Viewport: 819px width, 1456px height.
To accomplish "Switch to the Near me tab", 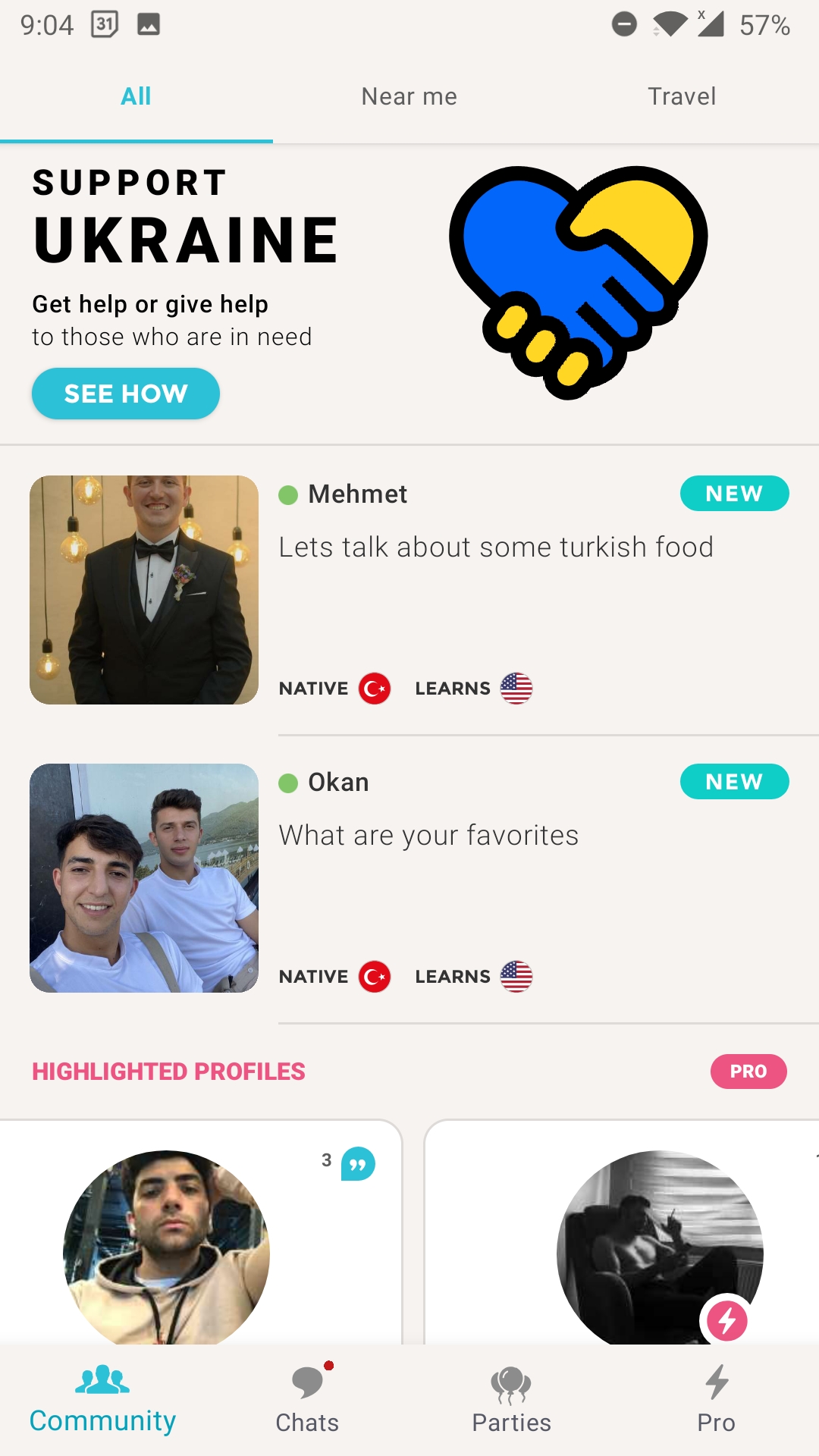I will point(409,96).
